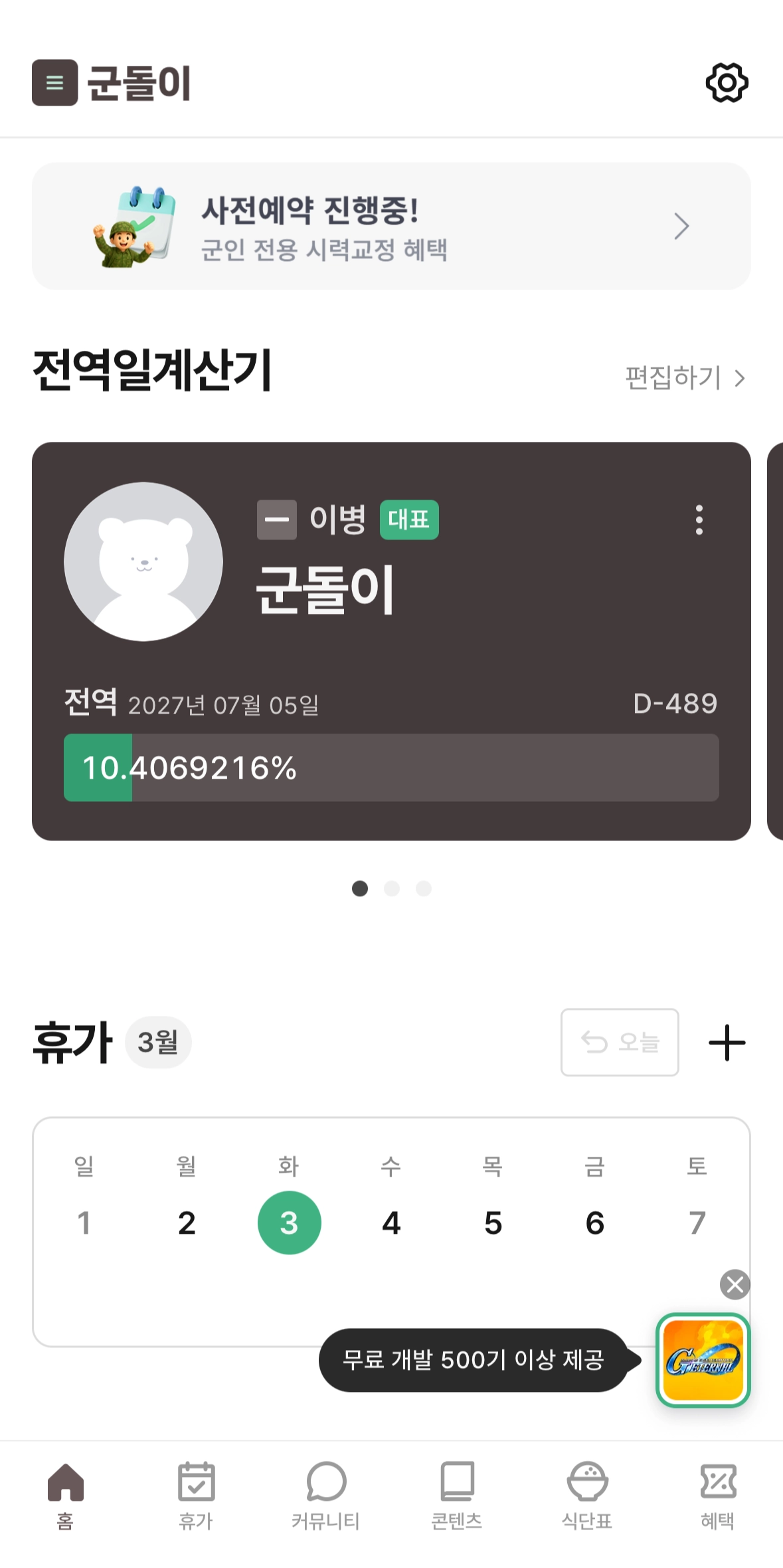Switch to the 커뮤니티 tab
The height and width of the screenshot is (1568, 783).
(x=326, y=1495)
